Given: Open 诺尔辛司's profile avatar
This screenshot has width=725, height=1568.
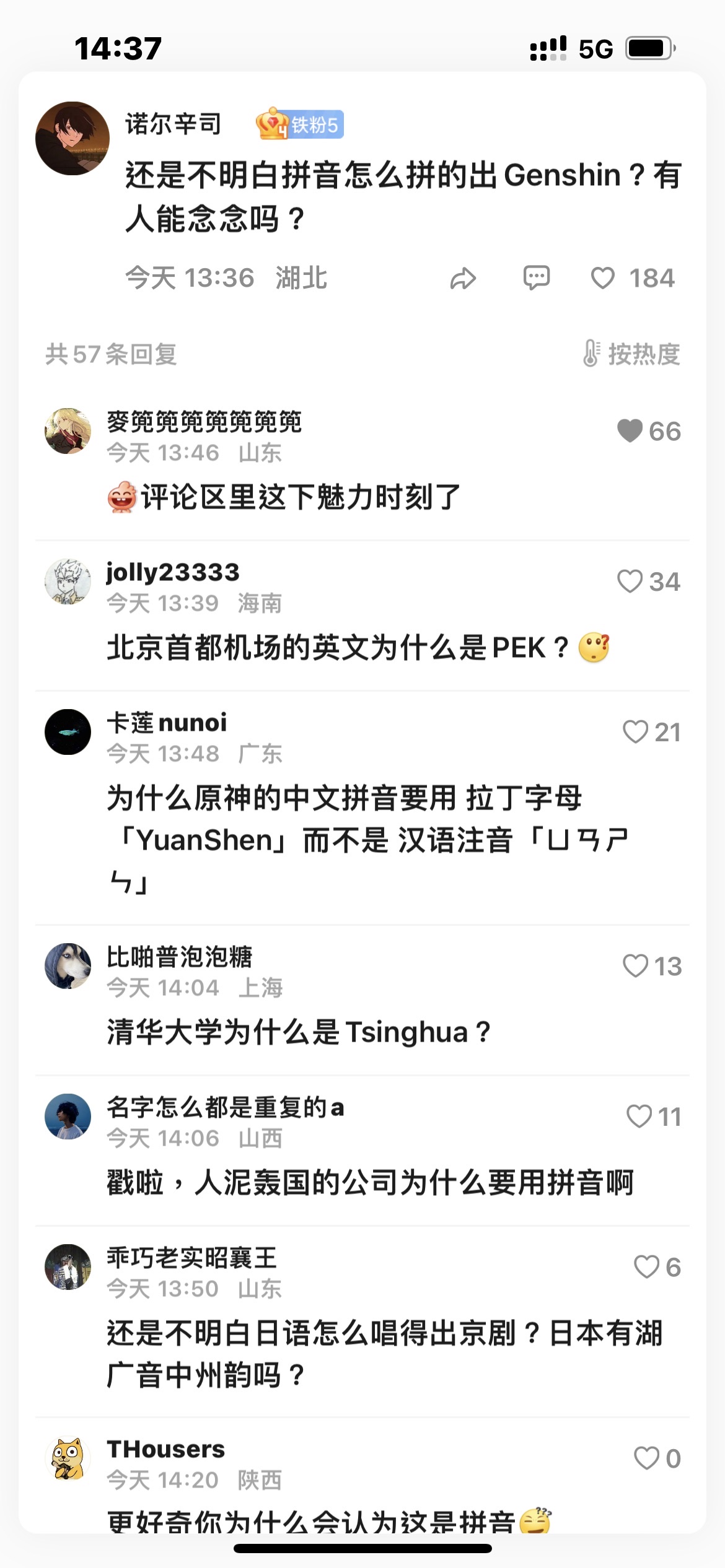Looking at the screenshot, I should tap(72, 139).
